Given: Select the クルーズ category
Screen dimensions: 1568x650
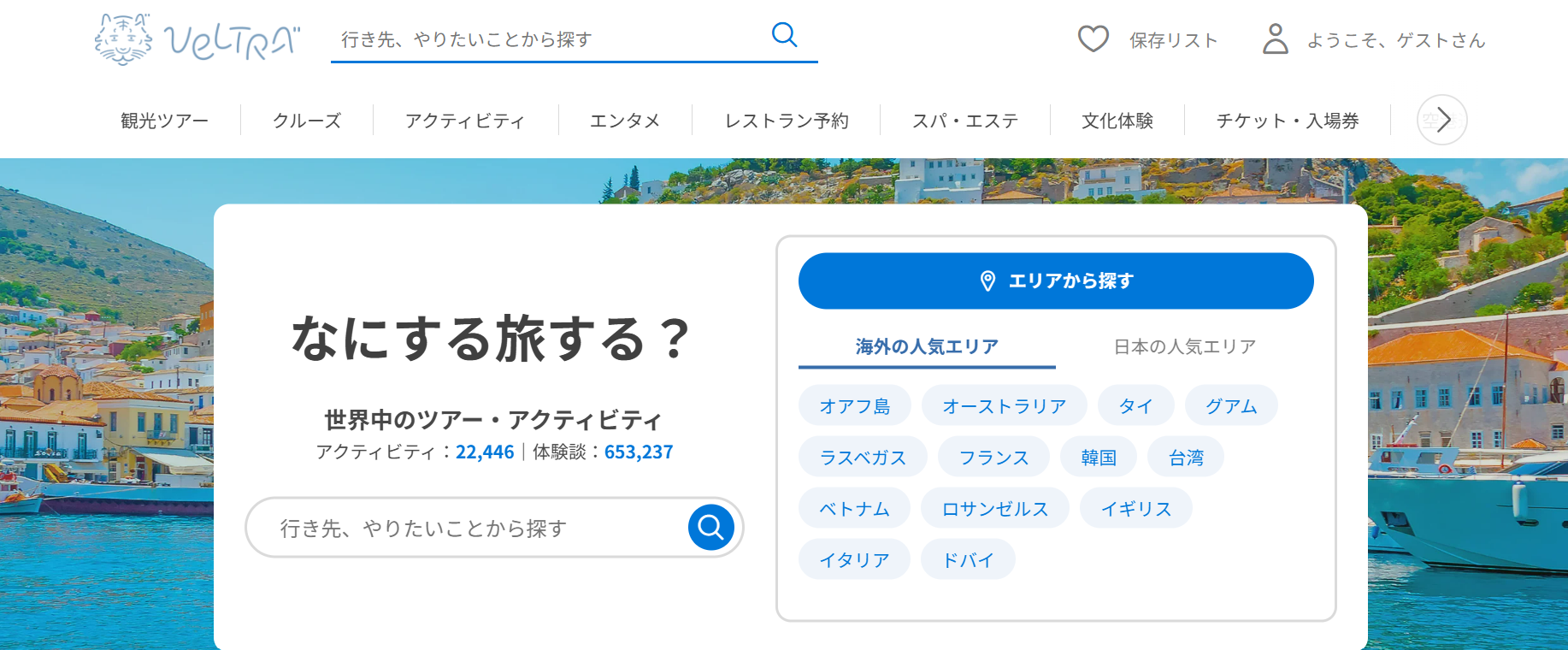Looking at the screenshot, I should 307,121.
